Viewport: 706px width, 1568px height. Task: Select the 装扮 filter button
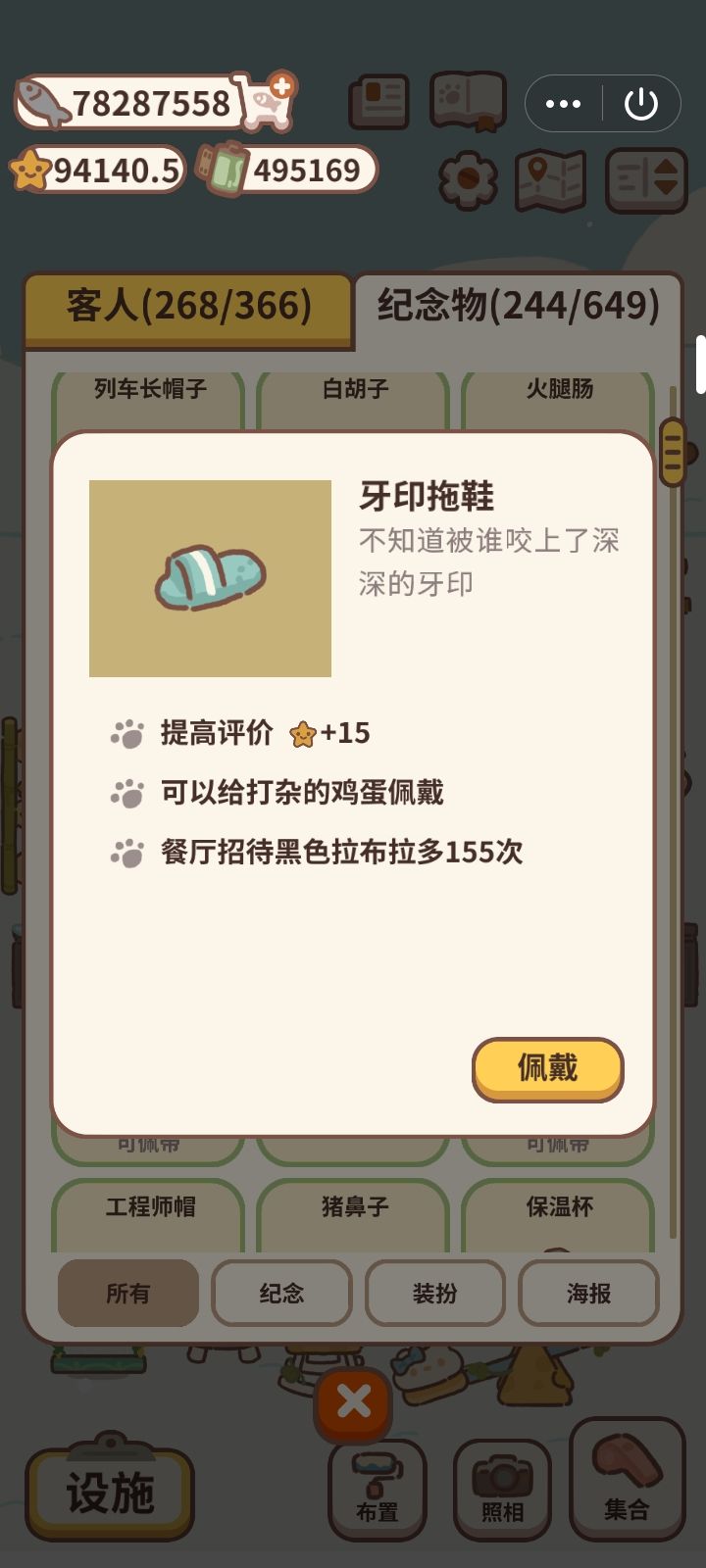coord(435,1294)
